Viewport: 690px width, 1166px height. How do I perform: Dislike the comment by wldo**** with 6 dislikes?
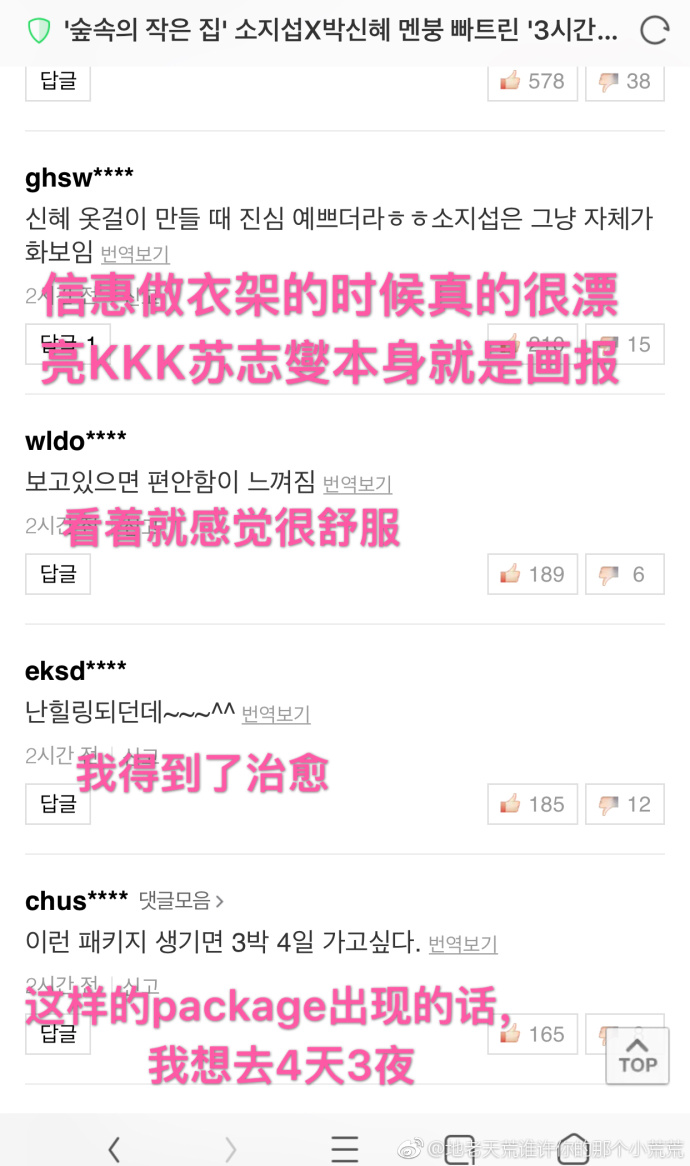[x=624, y=574]
